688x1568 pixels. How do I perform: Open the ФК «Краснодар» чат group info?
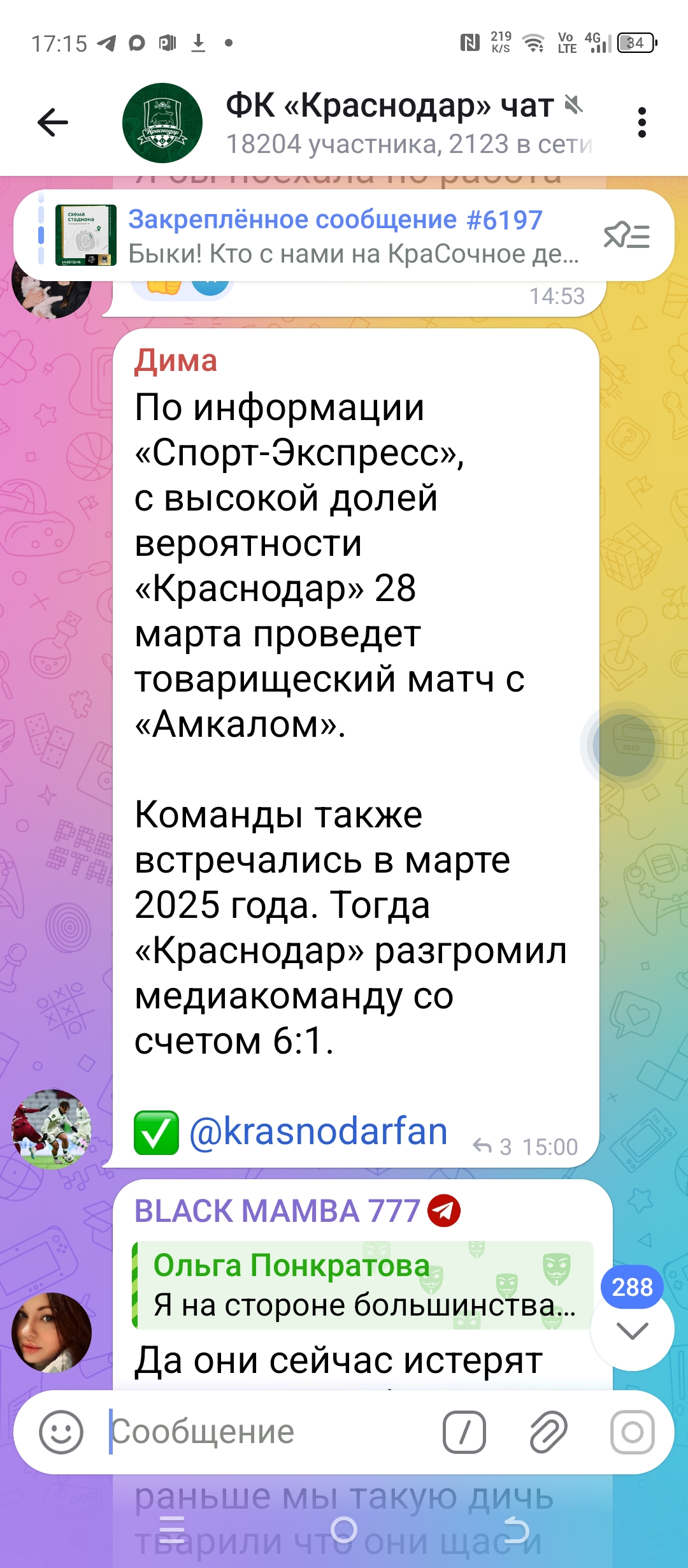click(x=389, y=122)
